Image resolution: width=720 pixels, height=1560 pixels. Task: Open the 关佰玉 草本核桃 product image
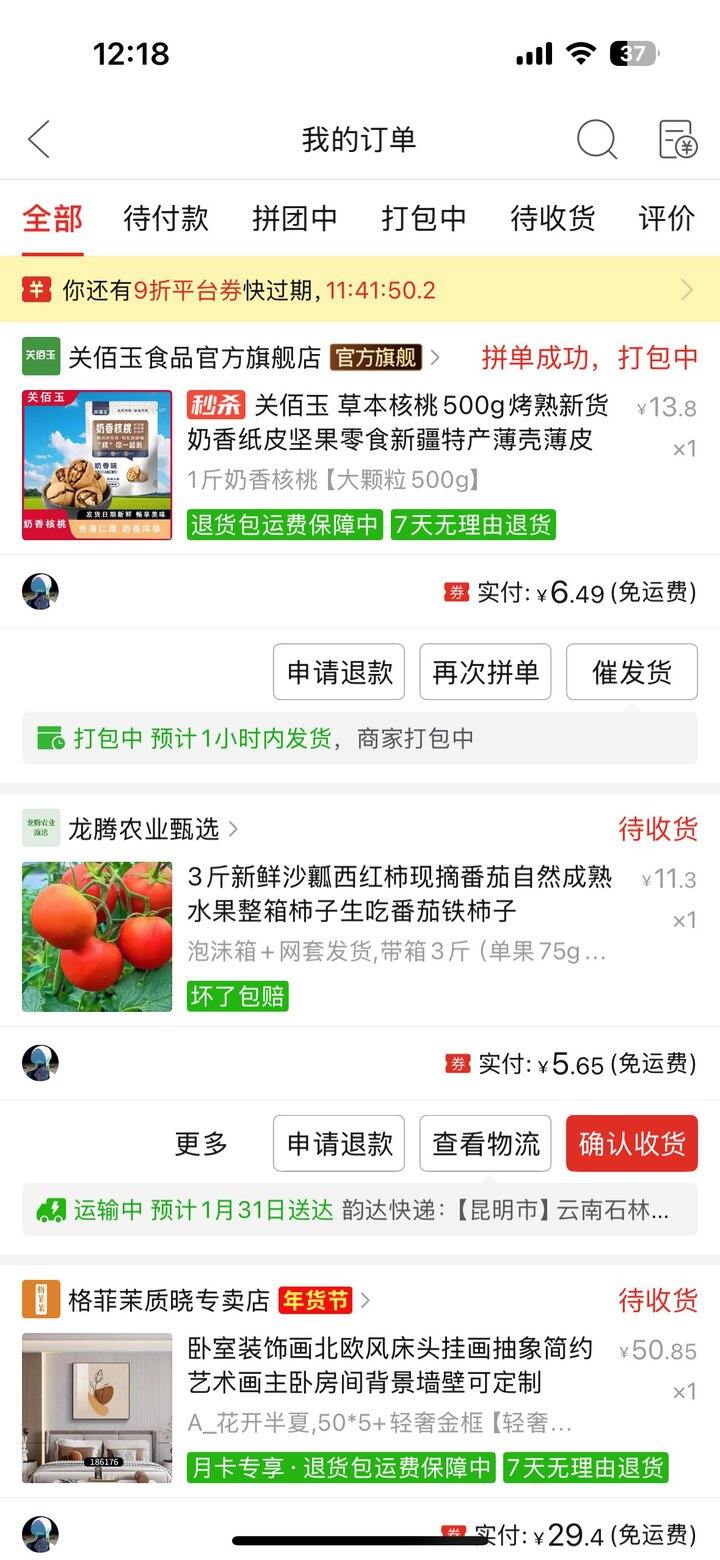tap(97, 465)
